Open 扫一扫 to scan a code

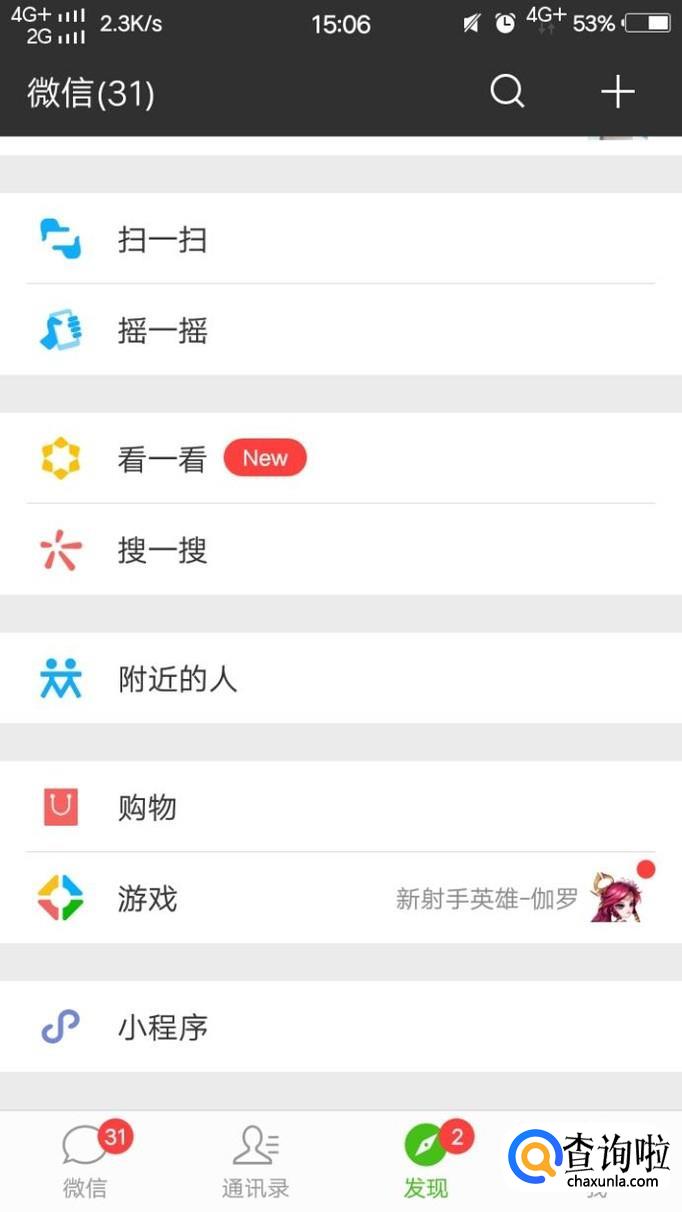[x=341, y=239]
